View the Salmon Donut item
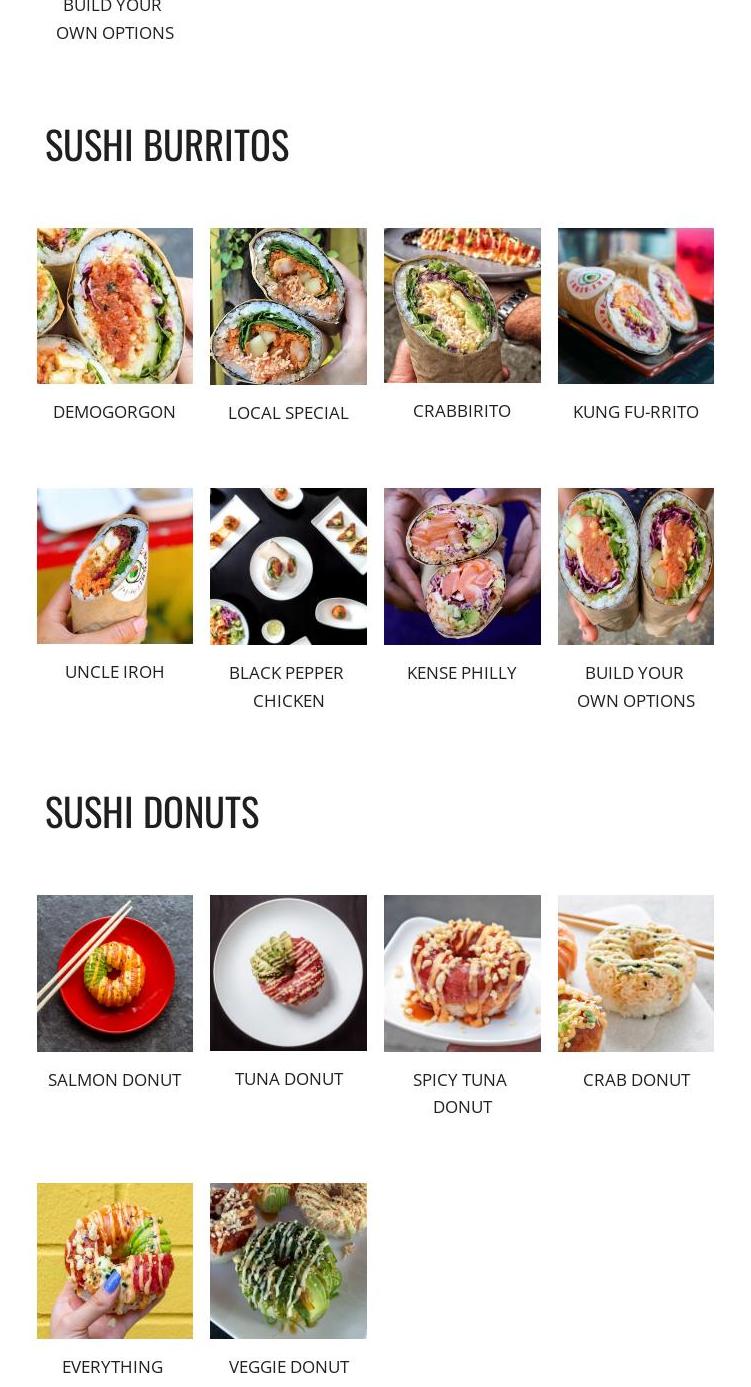This screenshot has width=751, height=1387. click(x=115, y=973)
